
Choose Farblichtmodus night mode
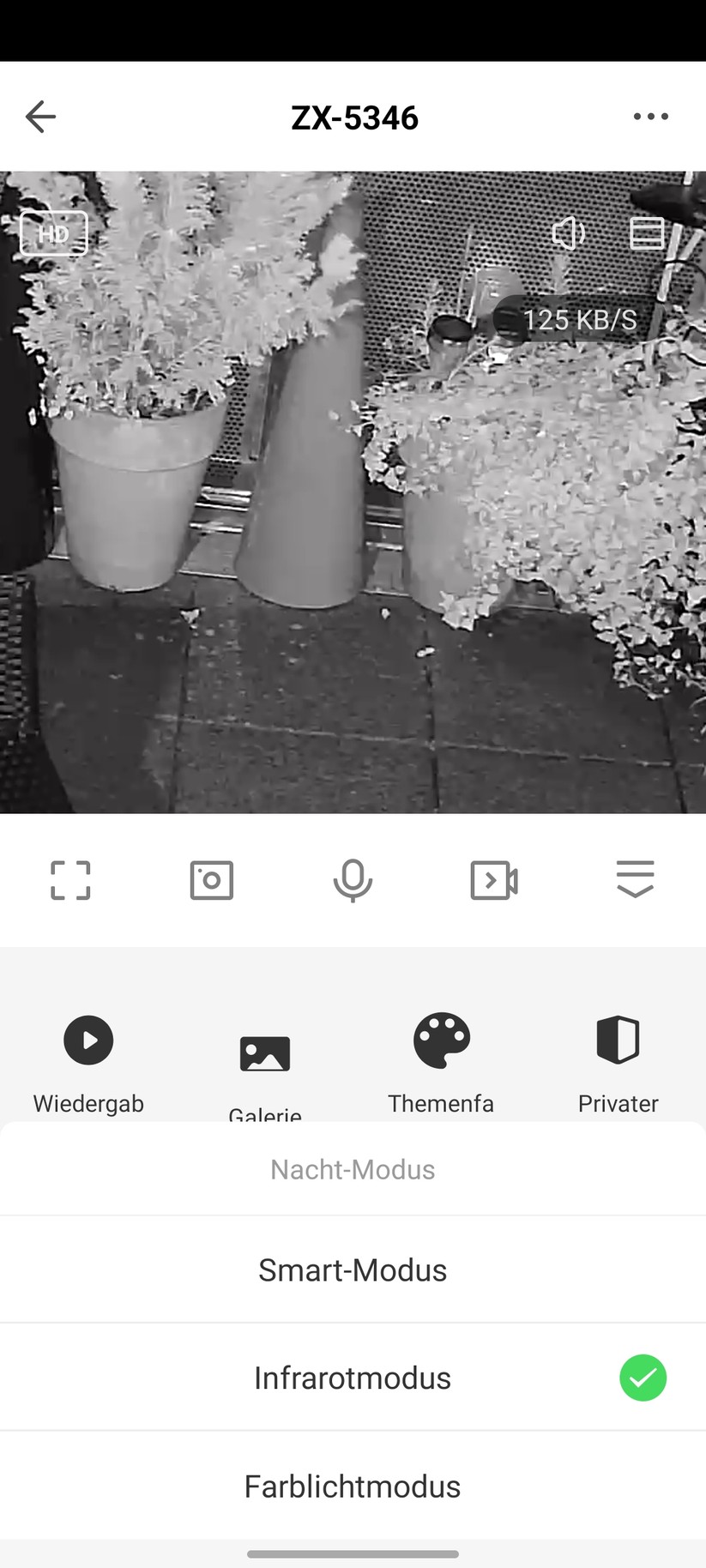click(353, 1486)
